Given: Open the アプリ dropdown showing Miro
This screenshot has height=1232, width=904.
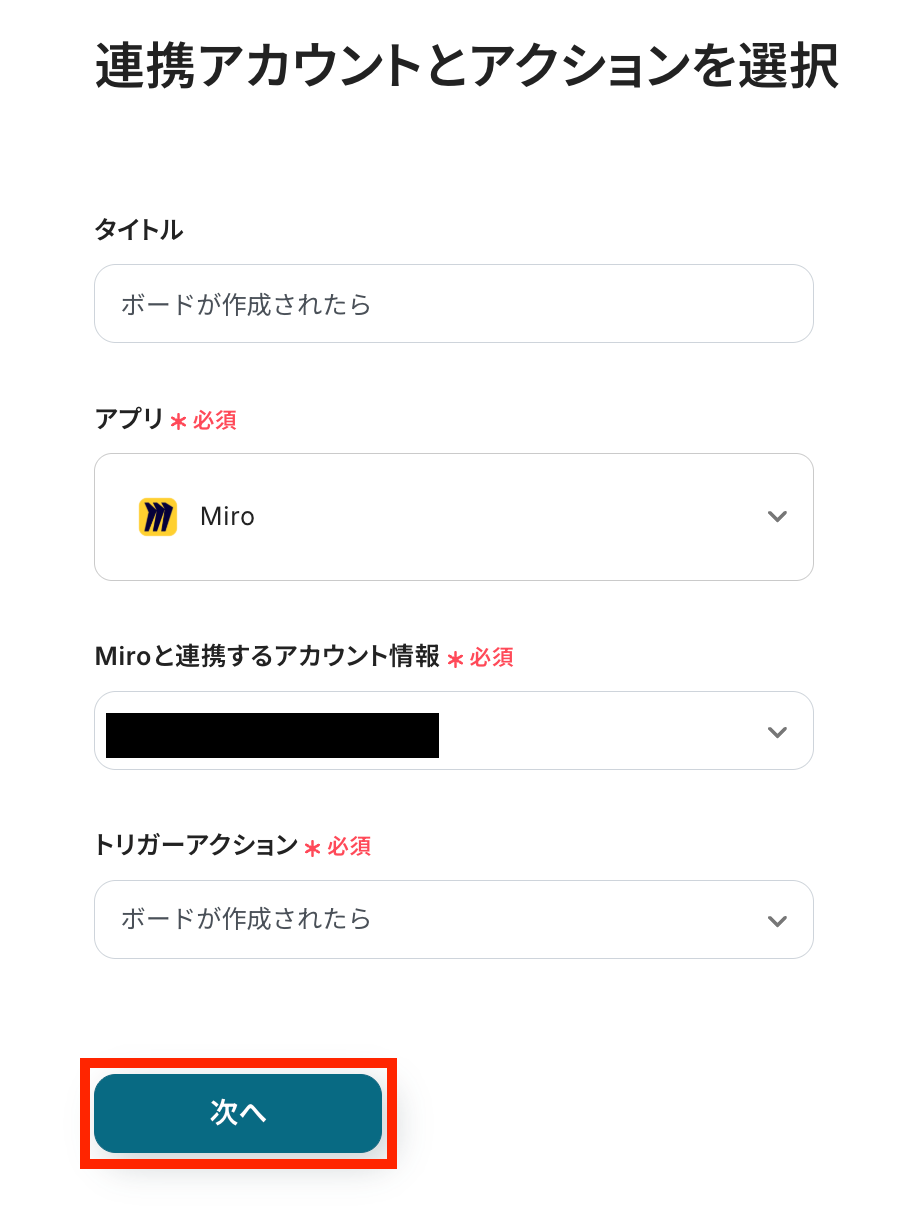Looking at the screenshot, I should coord(453,517).
